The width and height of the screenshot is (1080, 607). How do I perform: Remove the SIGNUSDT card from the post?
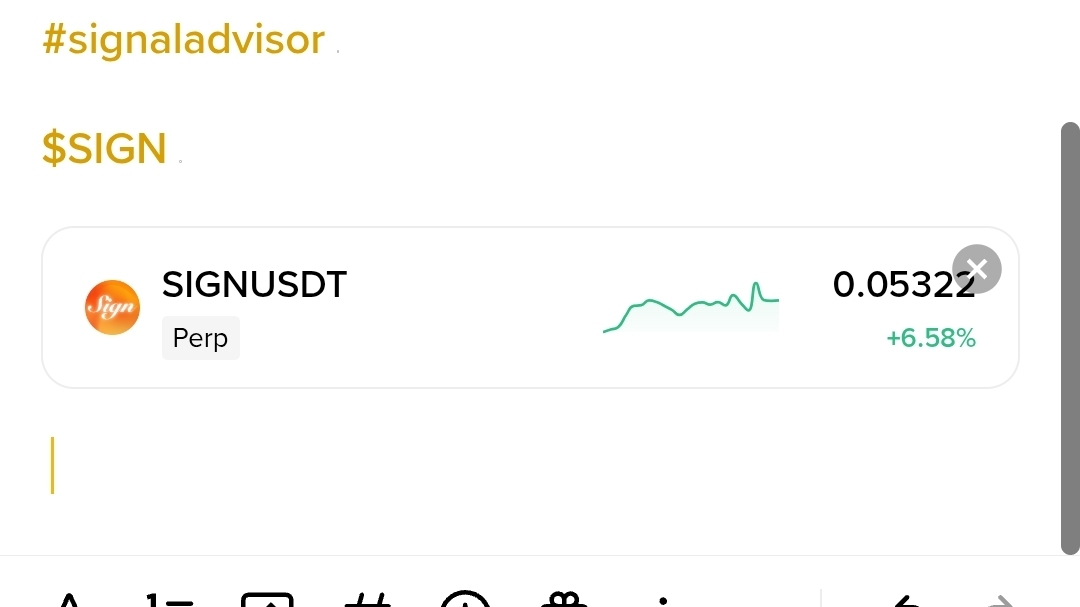[977, 269]
